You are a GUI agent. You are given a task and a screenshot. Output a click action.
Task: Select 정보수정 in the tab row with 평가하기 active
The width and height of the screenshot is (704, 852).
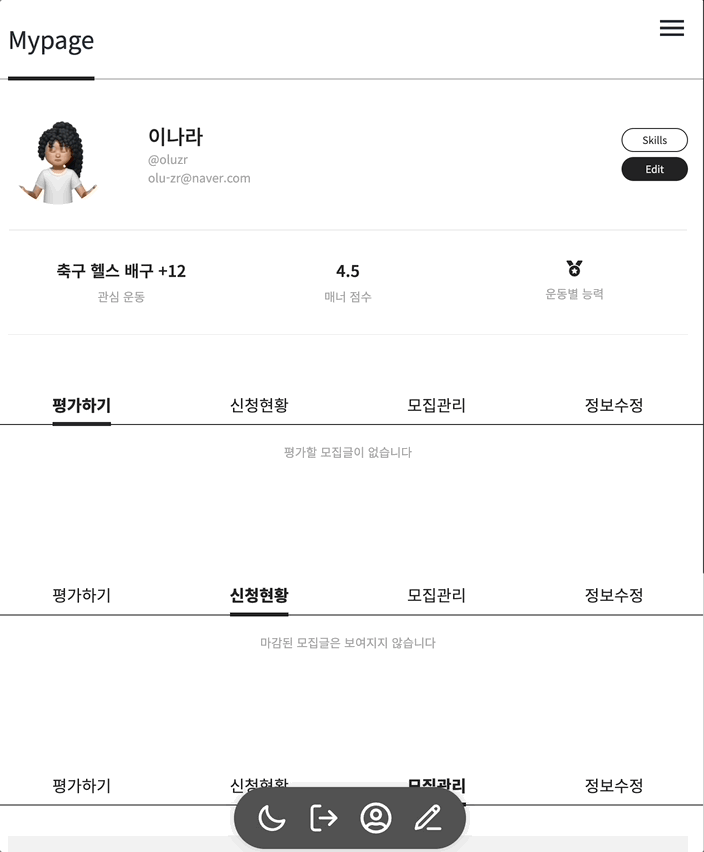(x=614, y=405)
